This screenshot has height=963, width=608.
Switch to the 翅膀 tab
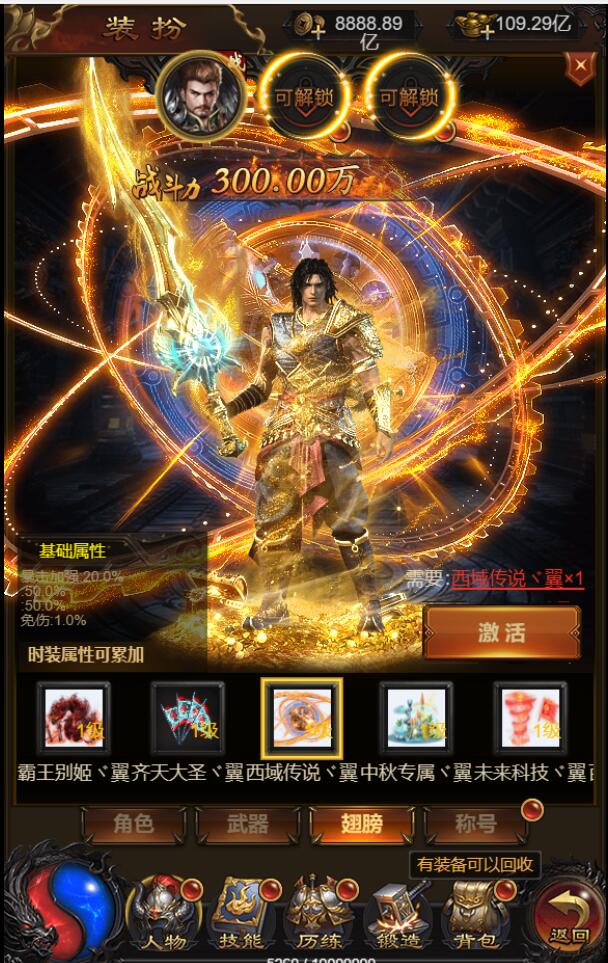[x=360, y=825]
